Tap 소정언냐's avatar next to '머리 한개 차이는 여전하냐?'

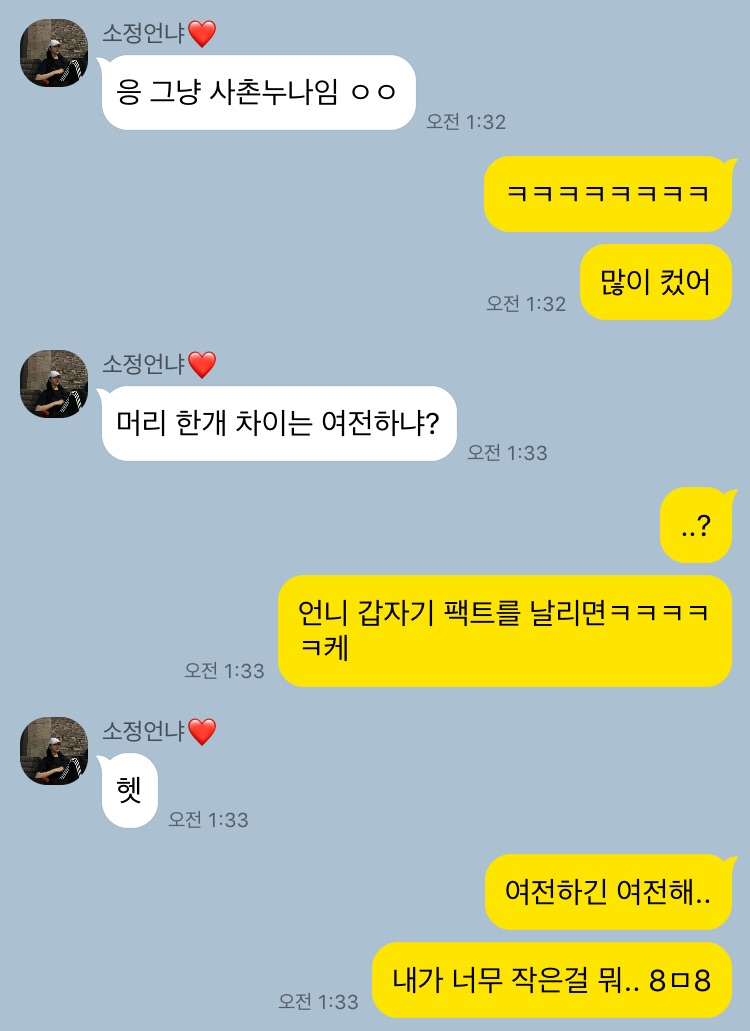click(54, 384)
